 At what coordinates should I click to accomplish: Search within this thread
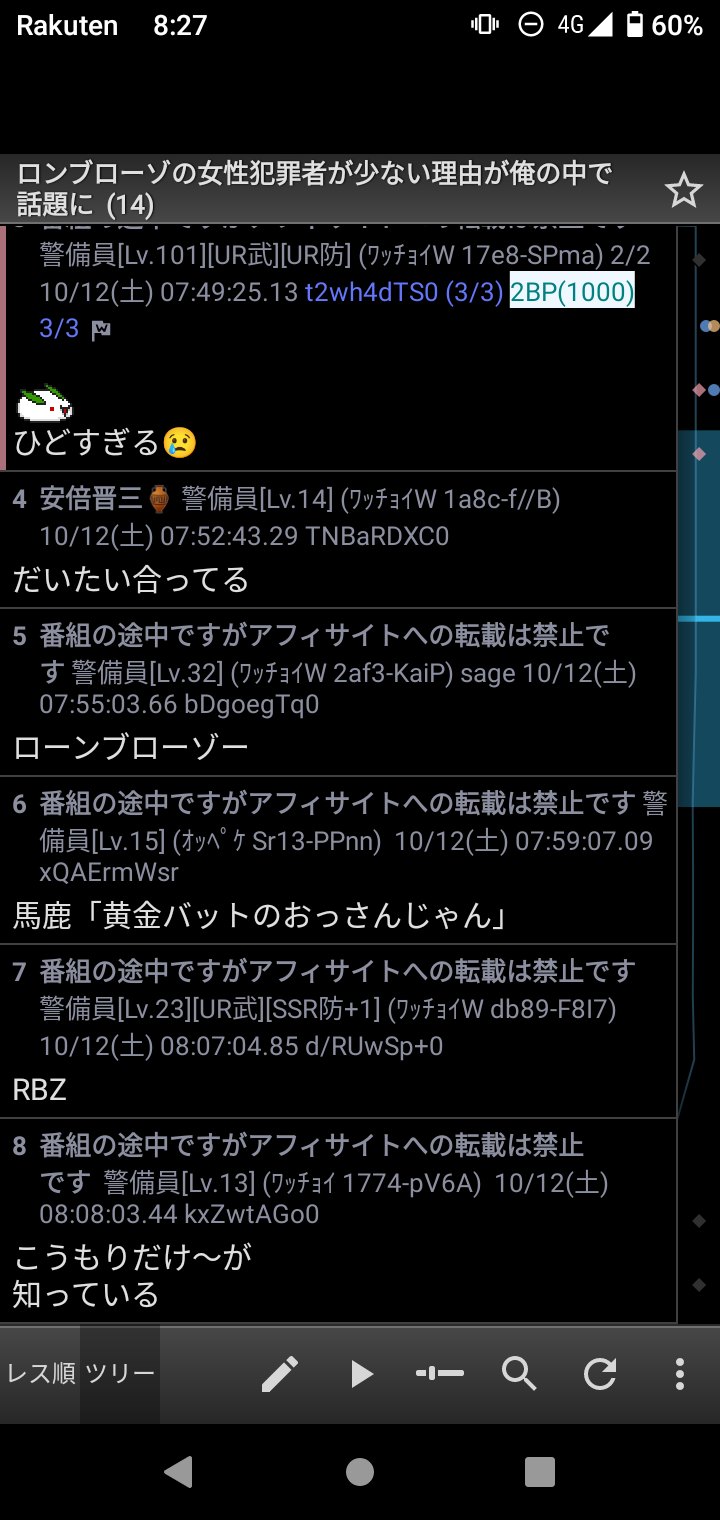coord(520,1374)
